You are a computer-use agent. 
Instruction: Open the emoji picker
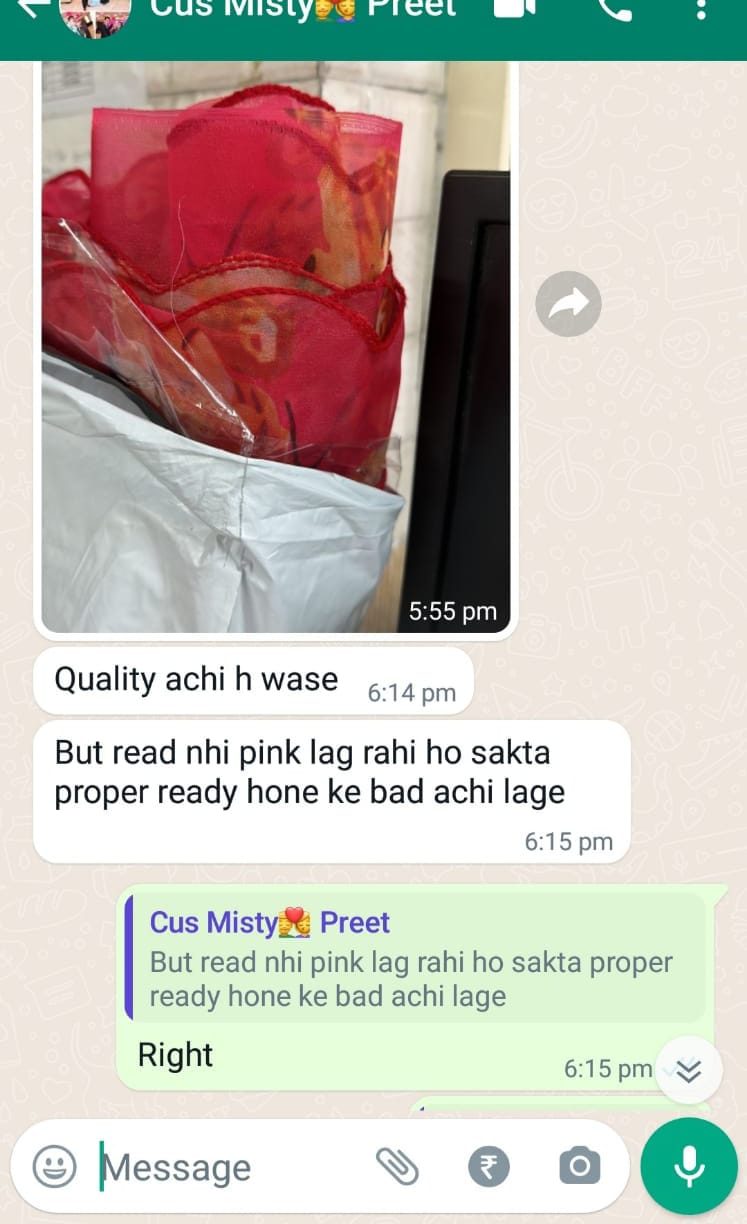click(x=54, y=1166)
